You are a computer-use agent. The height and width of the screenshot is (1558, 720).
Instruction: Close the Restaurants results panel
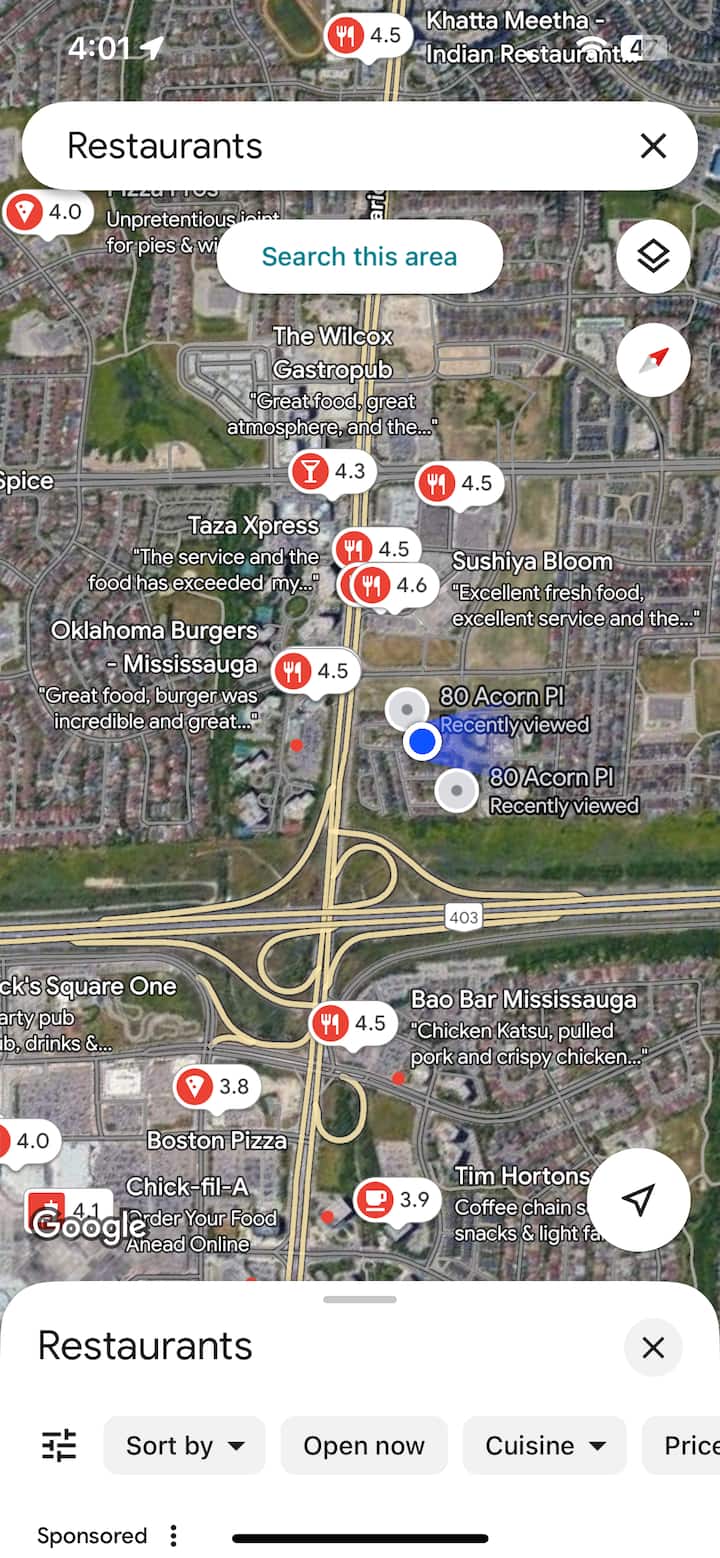point(653,1347)
